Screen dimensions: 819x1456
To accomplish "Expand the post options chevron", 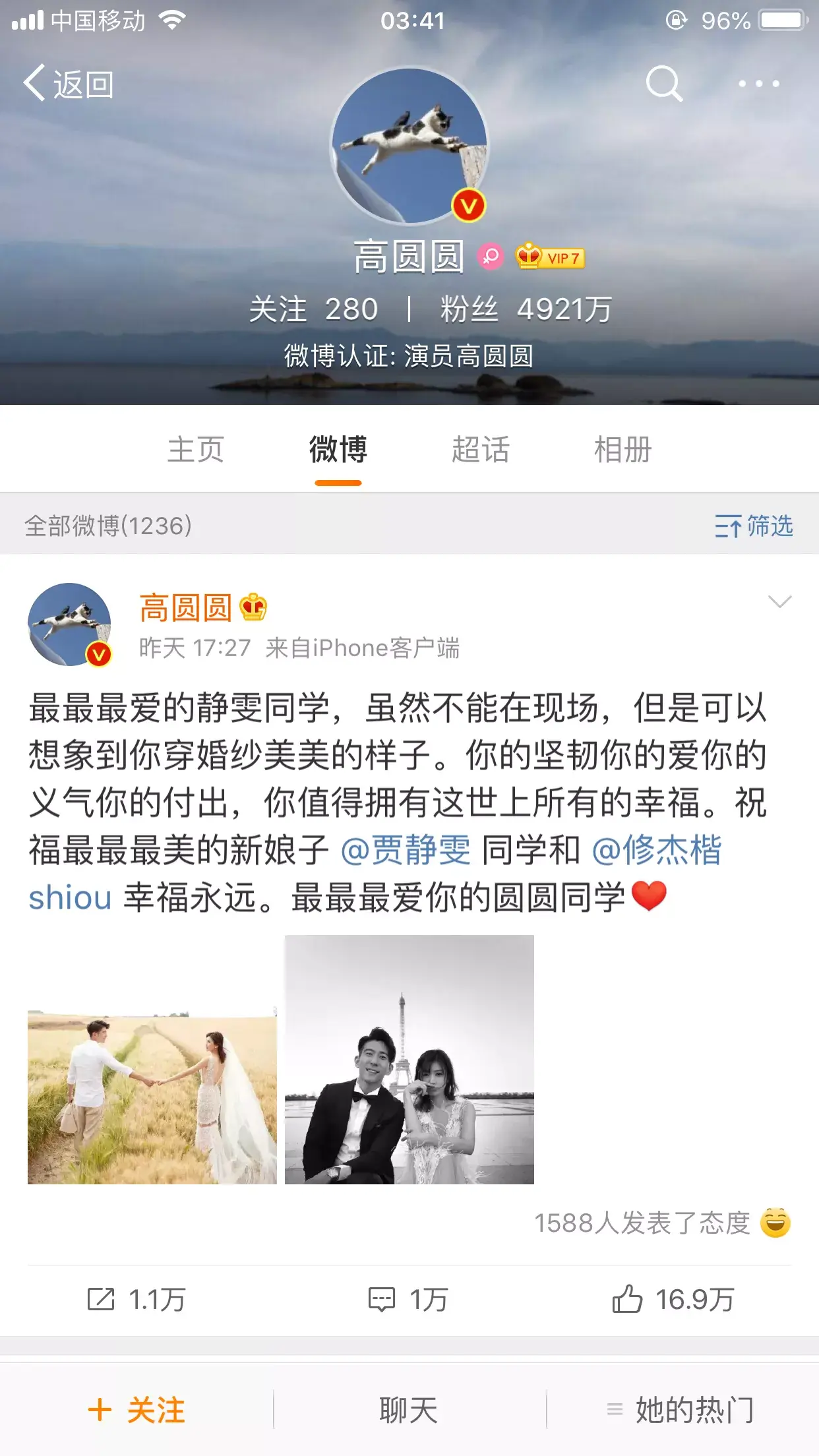I will coord(779,601).
